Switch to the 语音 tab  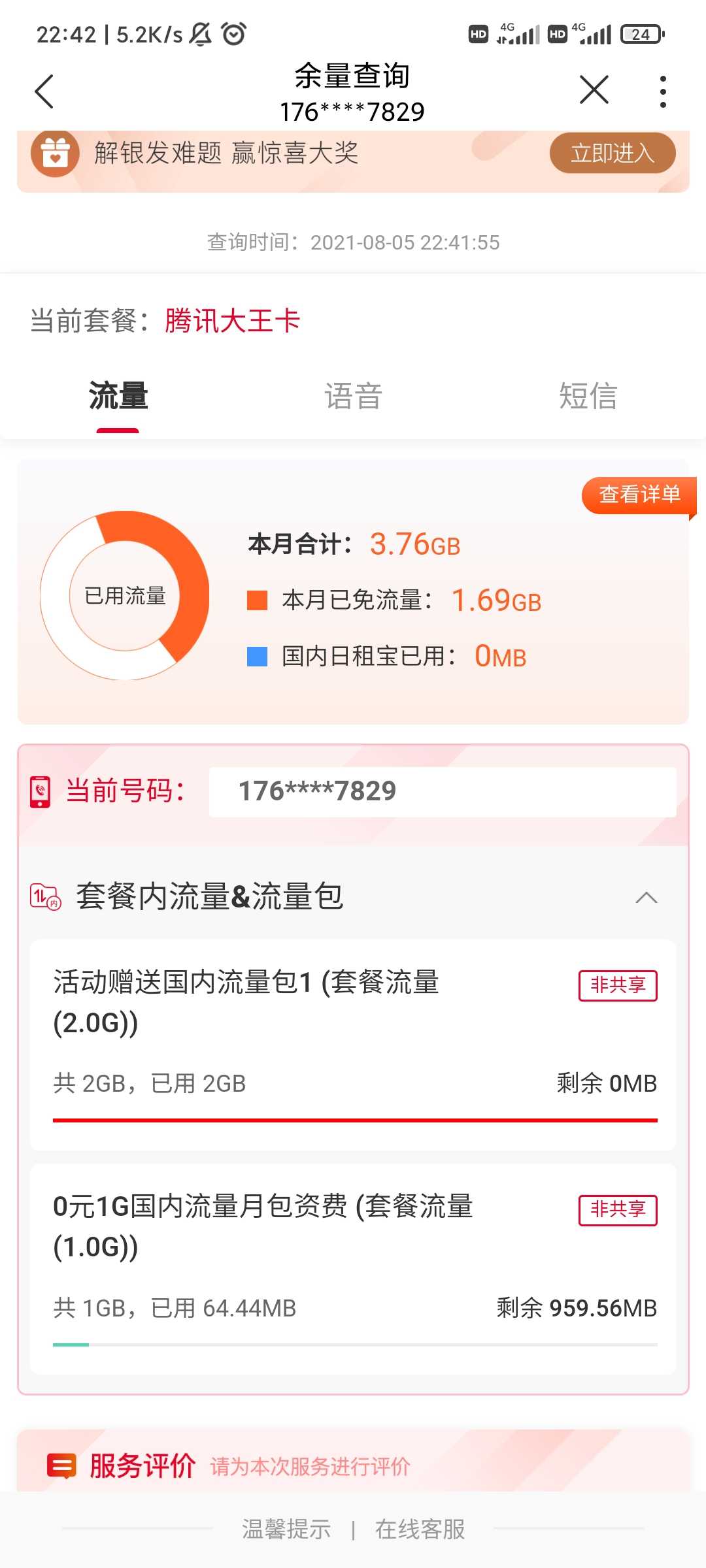point(353,397)
